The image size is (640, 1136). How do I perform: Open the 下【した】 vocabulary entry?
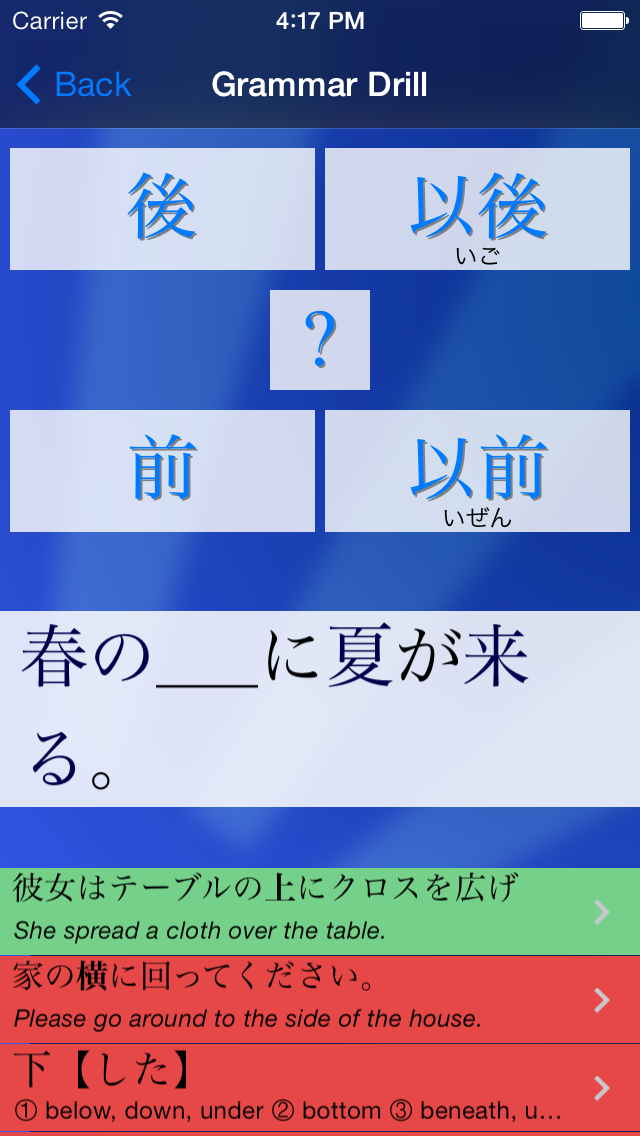(320, 1088)
